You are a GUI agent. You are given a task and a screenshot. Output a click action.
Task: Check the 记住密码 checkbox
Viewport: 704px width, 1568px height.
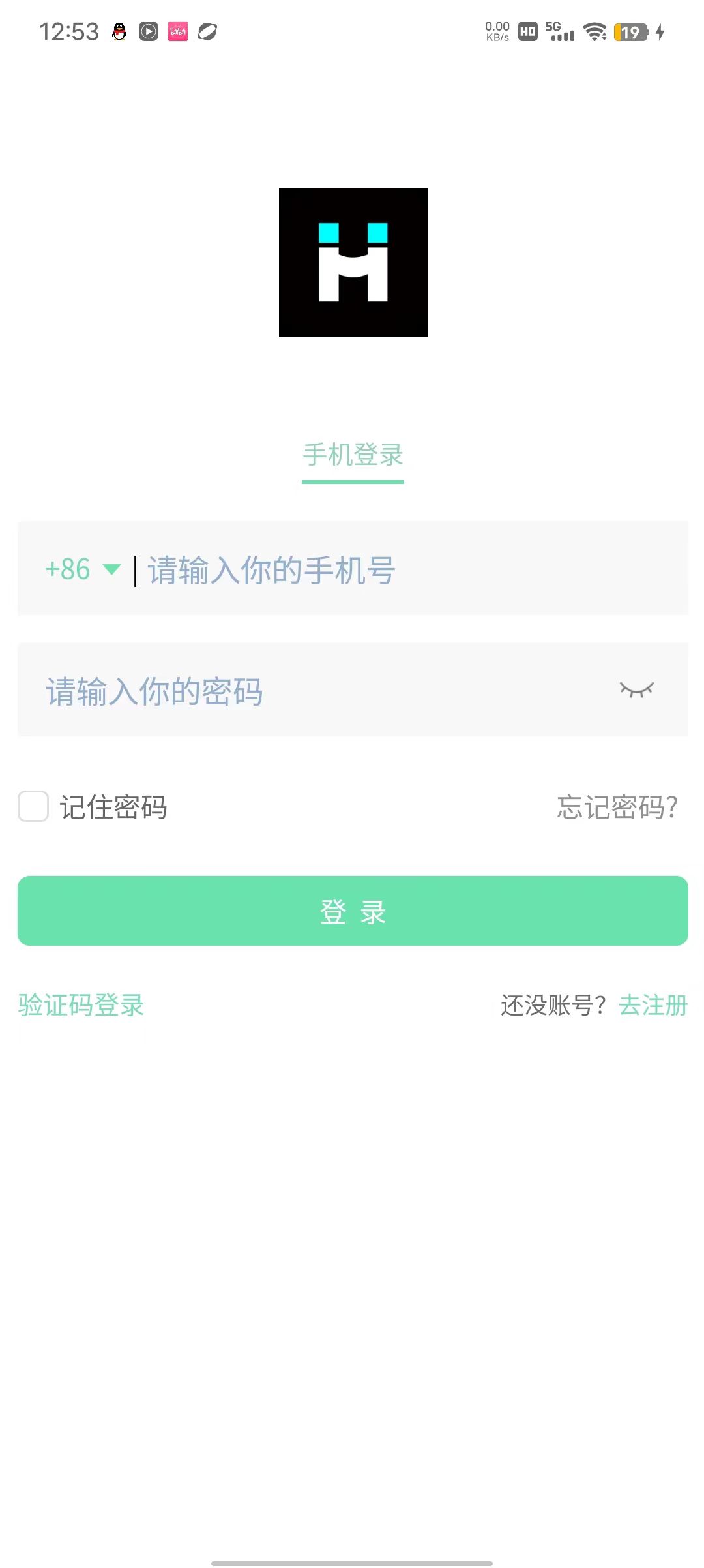click(x=33, y=806)
